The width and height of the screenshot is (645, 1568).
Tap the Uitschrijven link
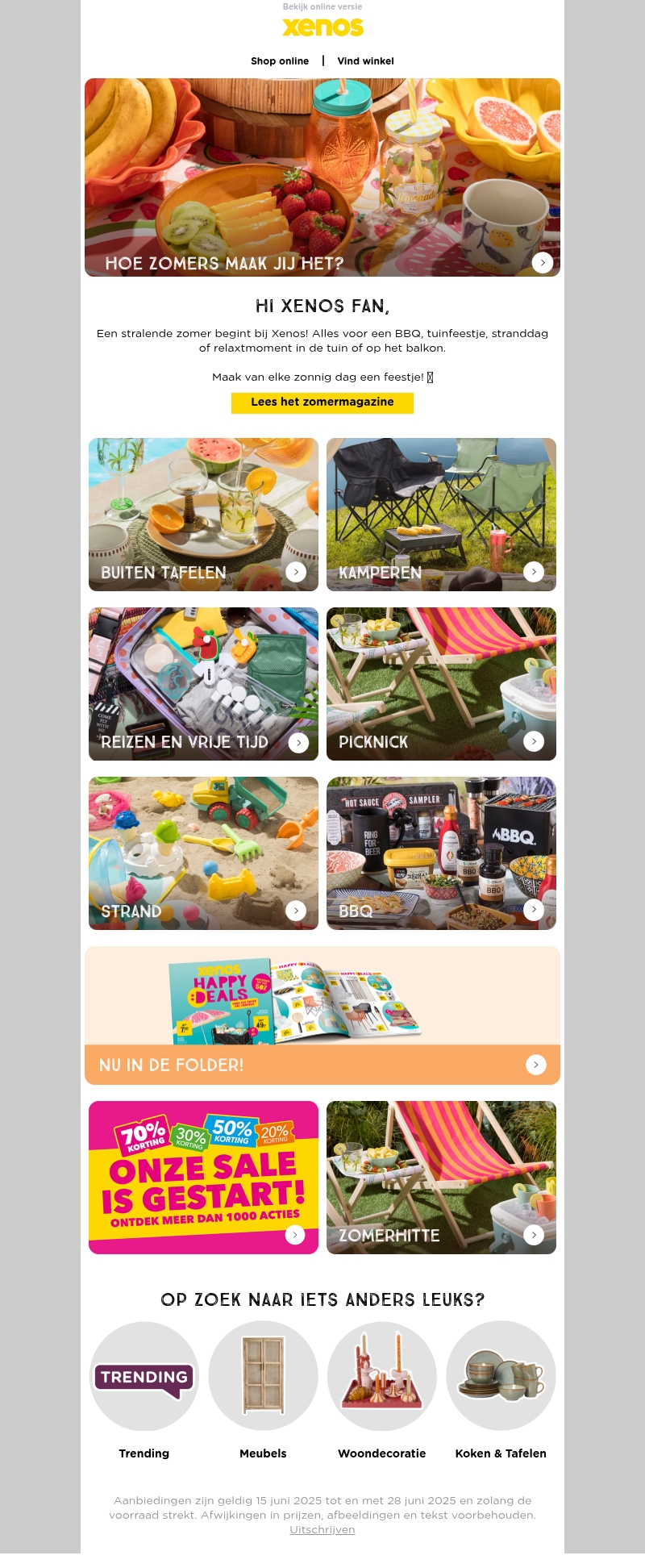coord(322,1530)
